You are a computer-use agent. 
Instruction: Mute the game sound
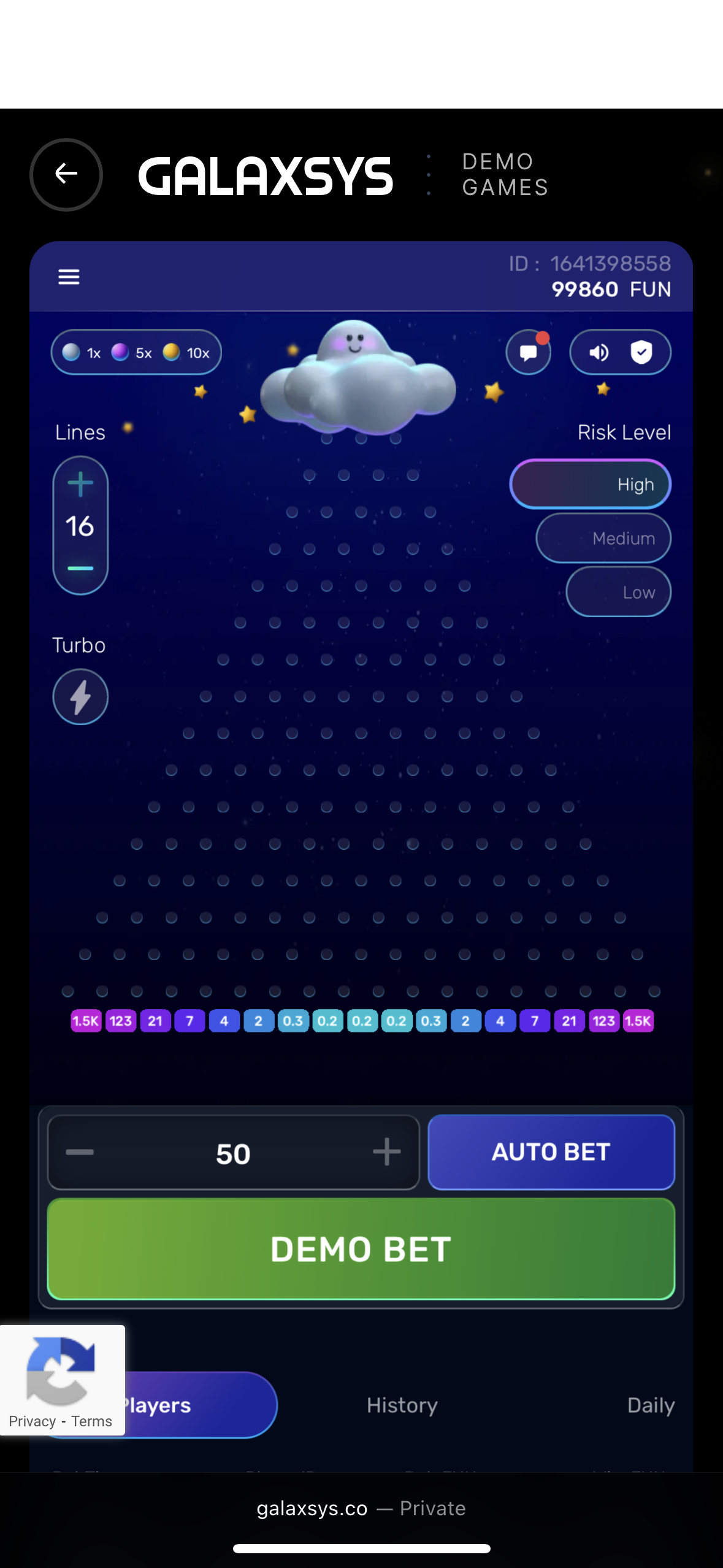click(x=599, y=352)
